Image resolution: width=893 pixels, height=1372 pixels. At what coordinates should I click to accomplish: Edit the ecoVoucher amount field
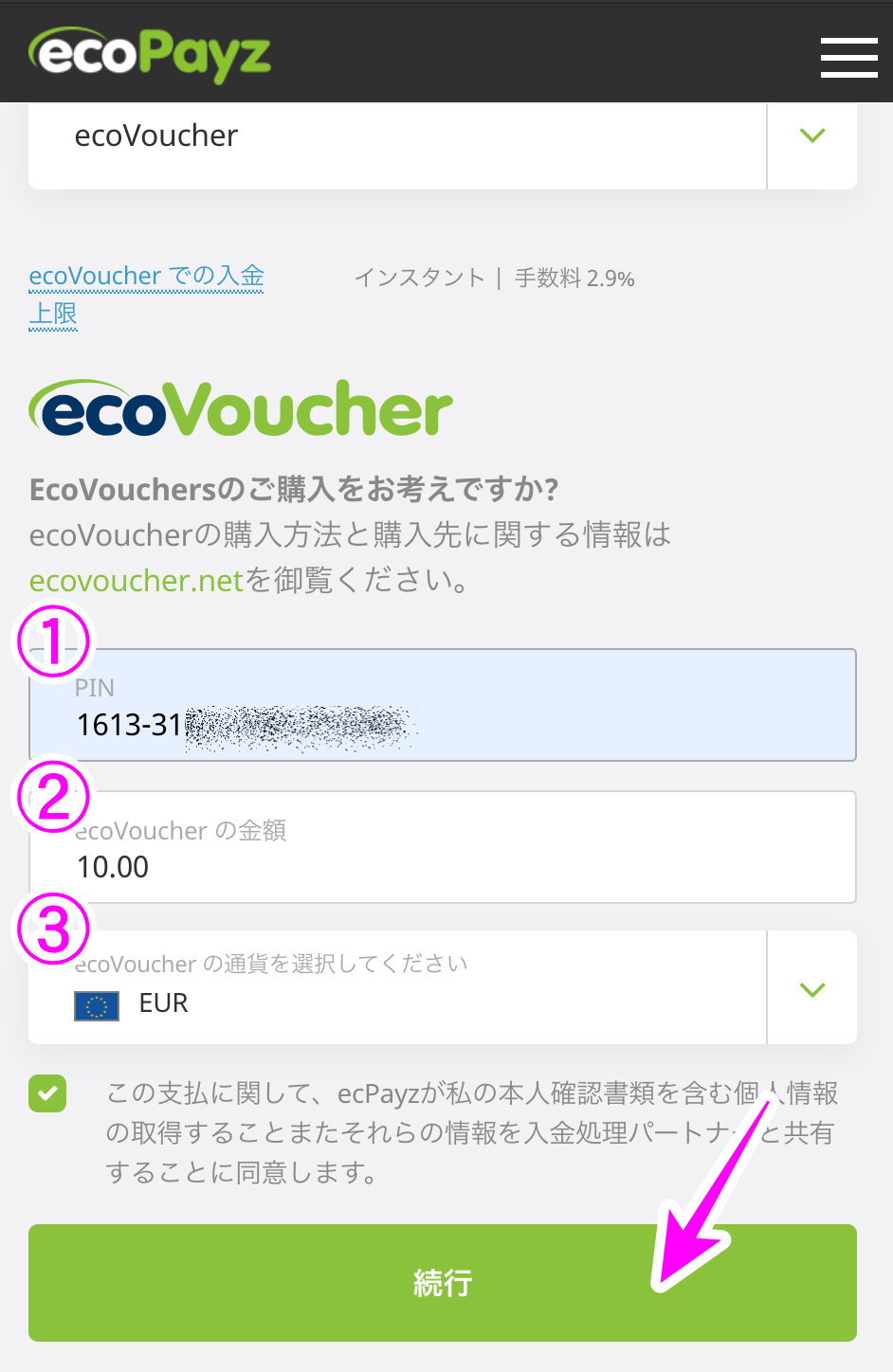pyautogui.click(x=442, y=849)
